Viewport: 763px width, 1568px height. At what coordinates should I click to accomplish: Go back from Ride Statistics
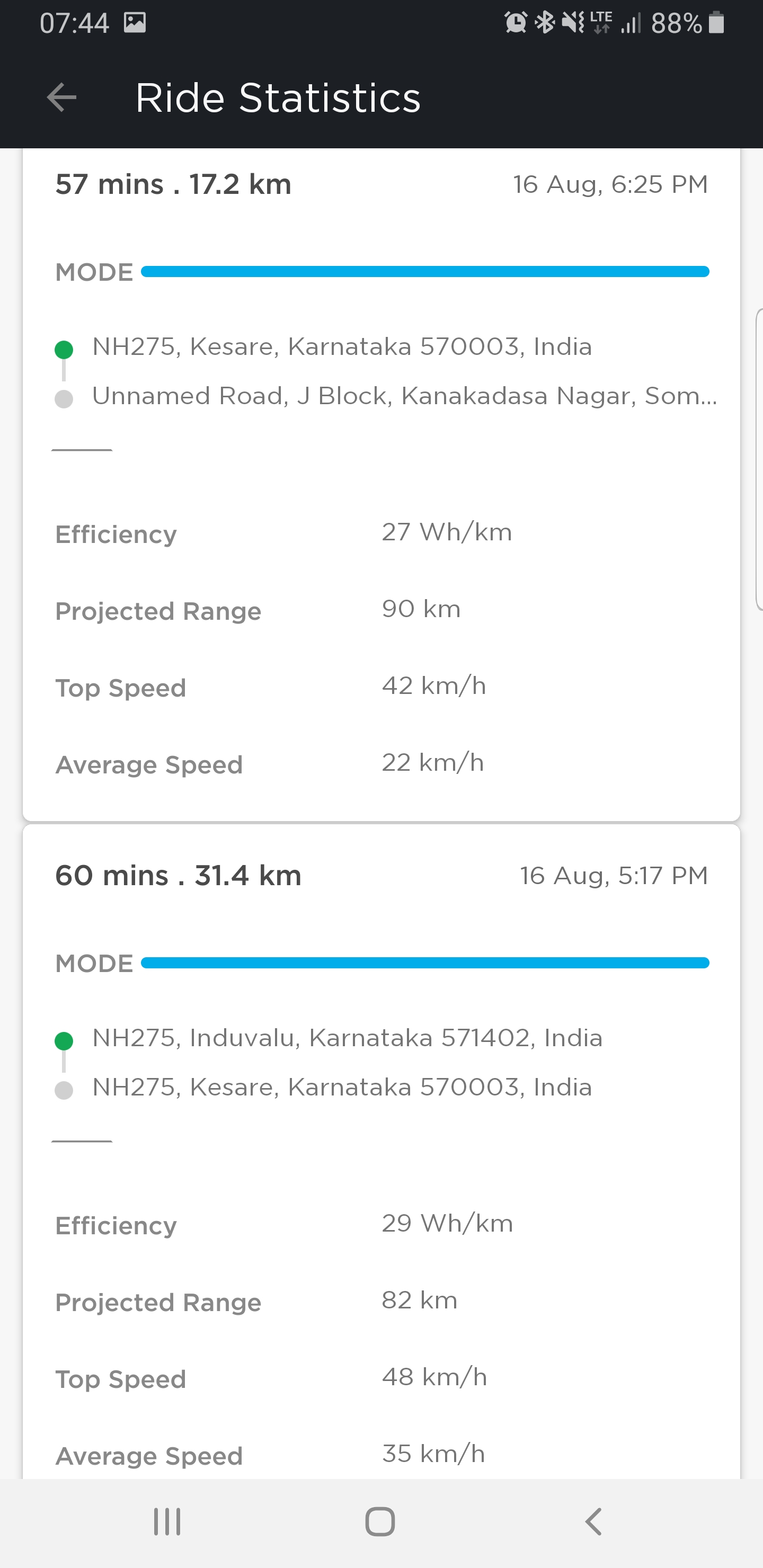[x=61, y=97]
